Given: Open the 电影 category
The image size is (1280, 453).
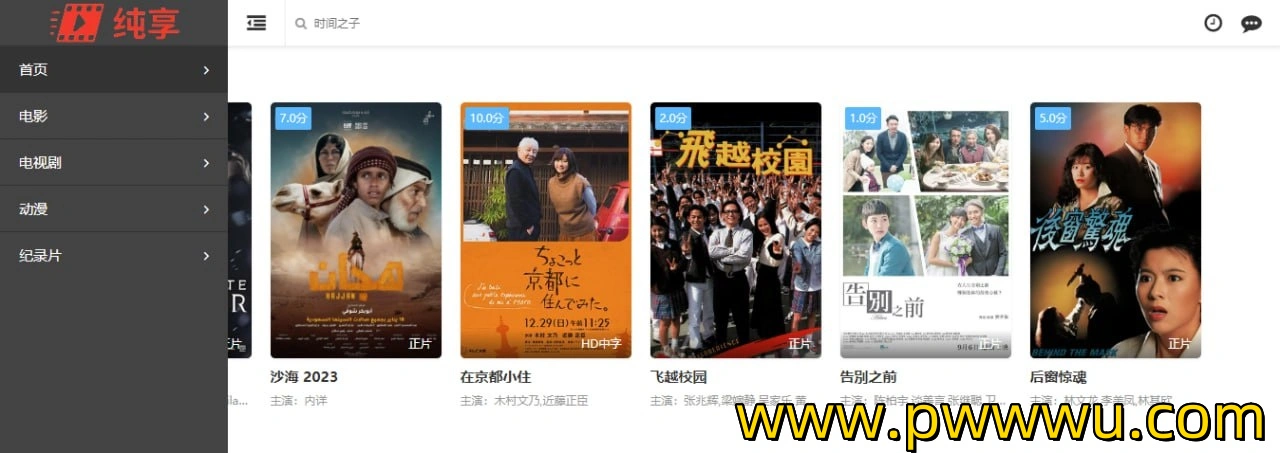Looking at the screenshot, I should [113, 116].
